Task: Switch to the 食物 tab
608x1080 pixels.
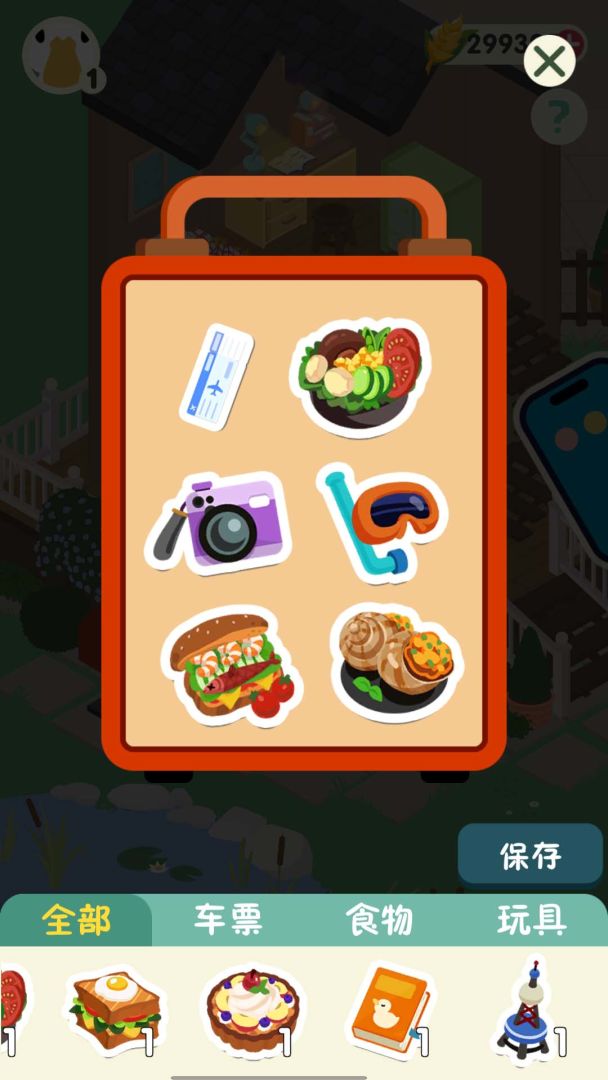Action: tap(379, 920)
